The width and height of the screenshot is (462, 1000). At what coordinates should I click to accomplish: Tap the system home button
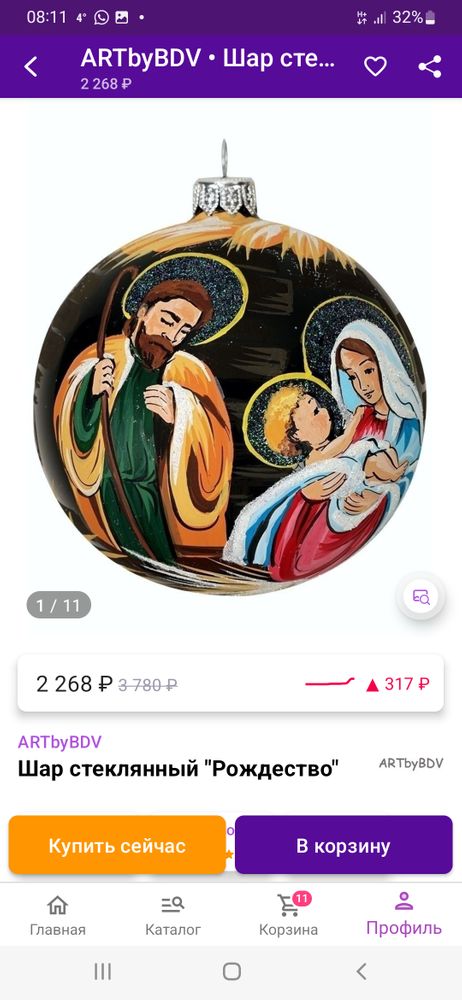[x=232, y=971]
